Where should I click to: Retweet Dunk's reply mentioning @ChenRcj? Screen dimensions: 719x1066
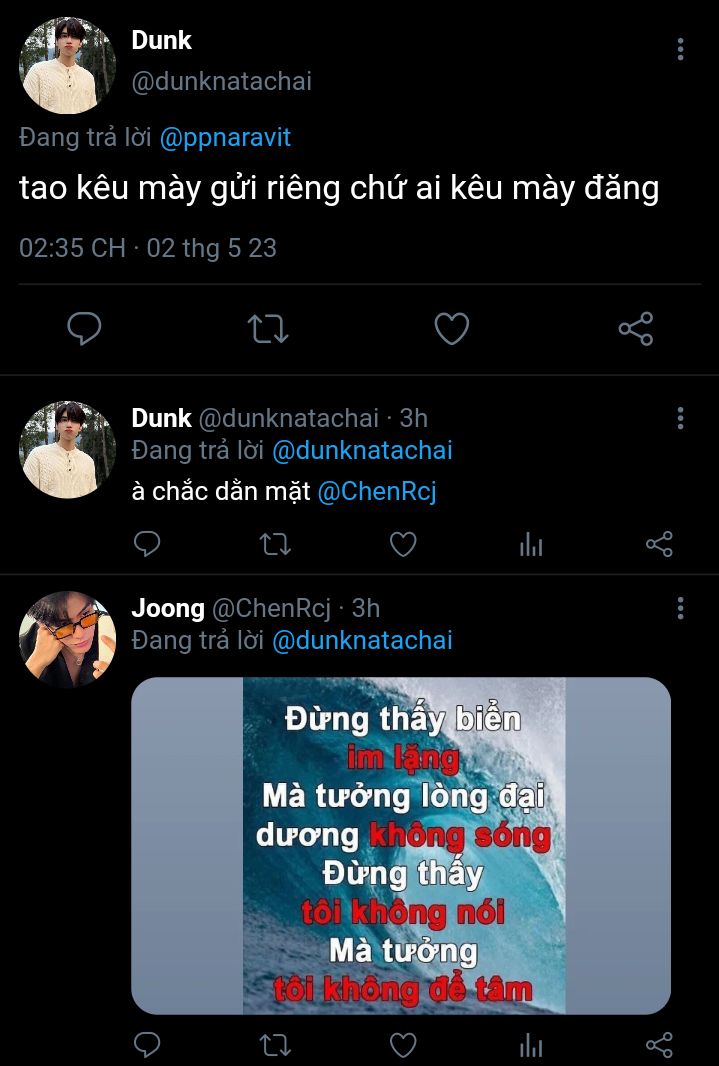[x=275, y=544]
